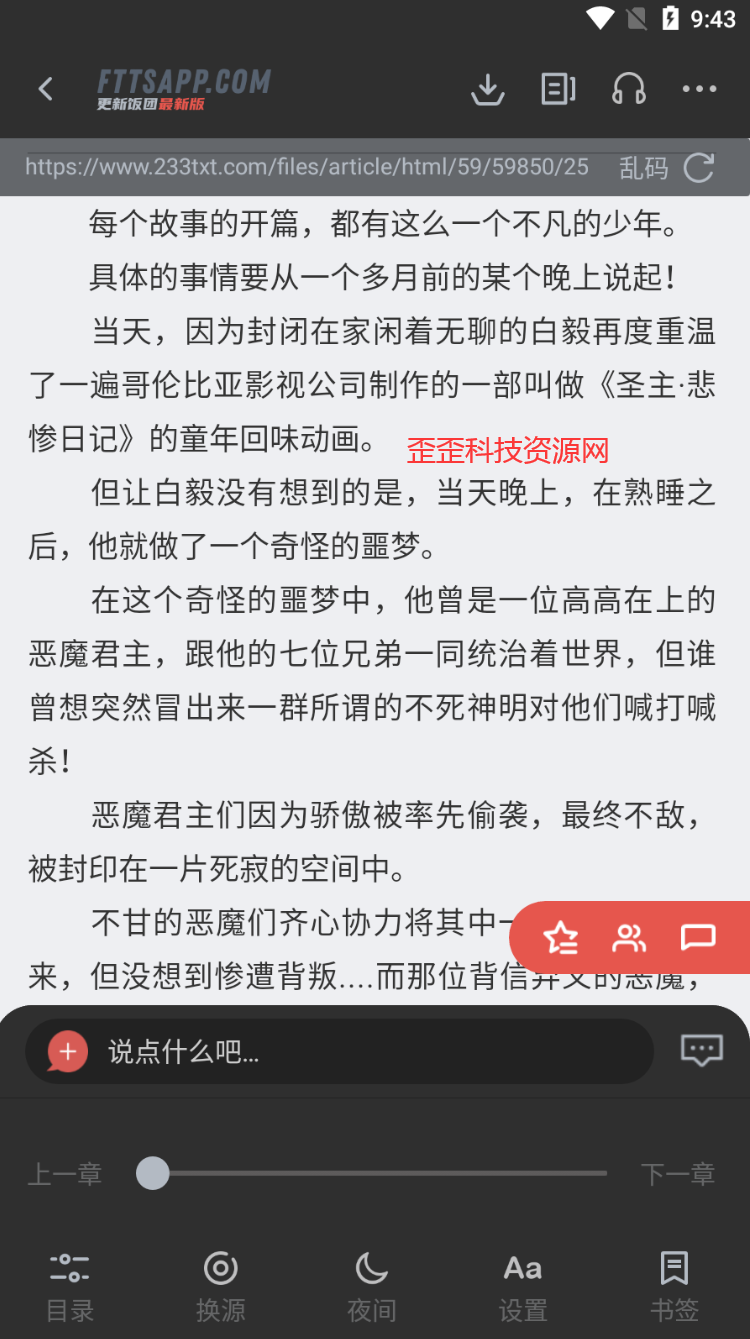Open the three-dot overflow menu
Viewport: 750px width, 1339px height.
(x=699, y=89)
